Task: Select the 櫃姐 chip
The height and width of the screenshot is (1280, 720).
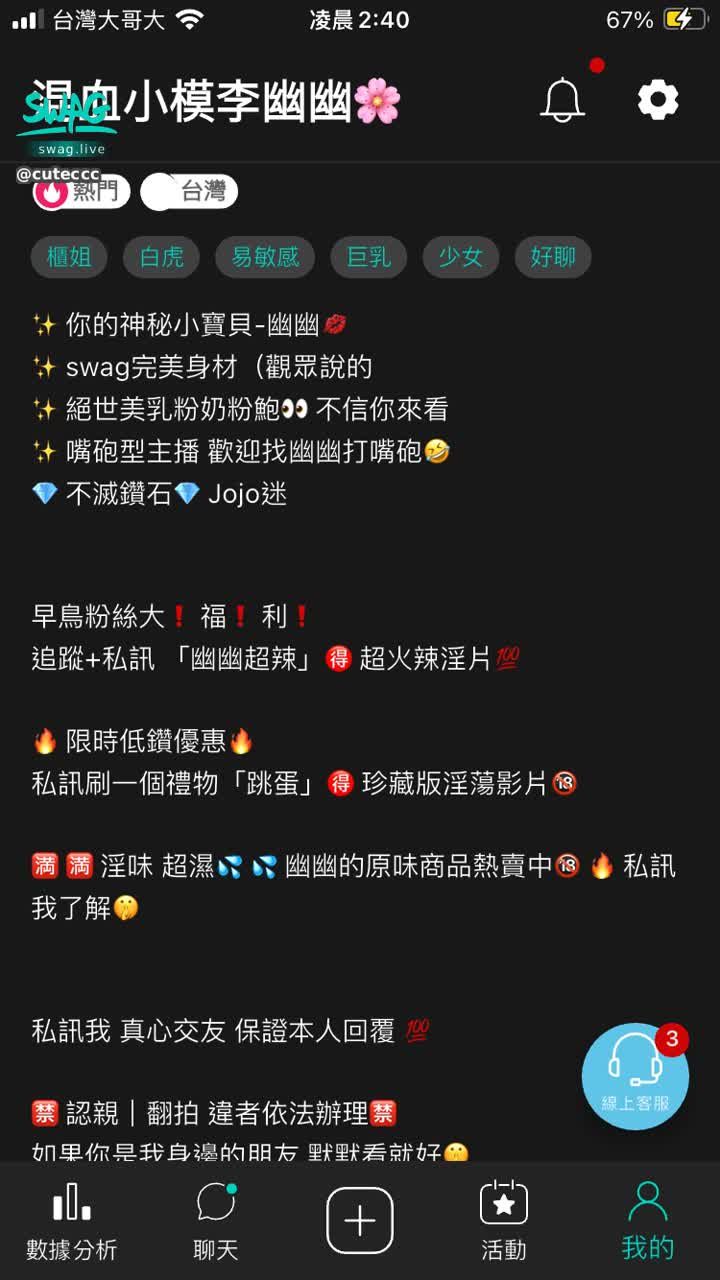Action: [x=69, y=257]
